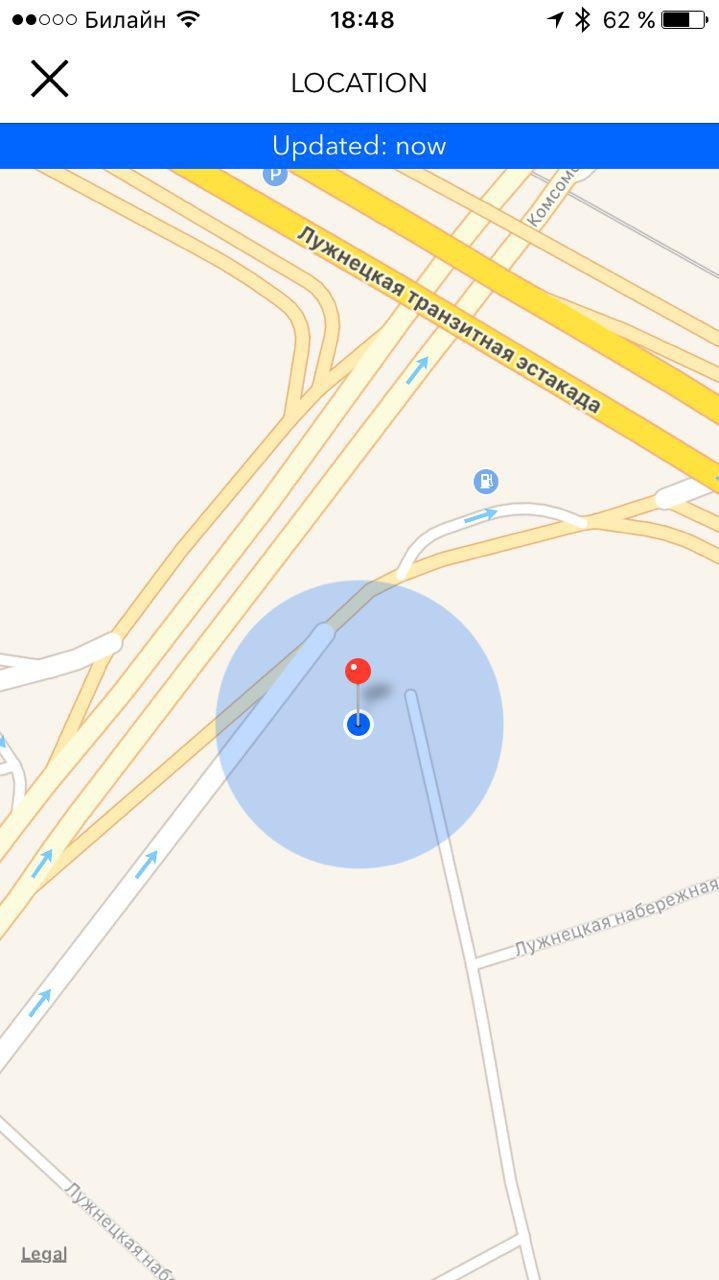Select the gas station marker on the map
The image size is (719, 1280).
(x=486, y=482)
